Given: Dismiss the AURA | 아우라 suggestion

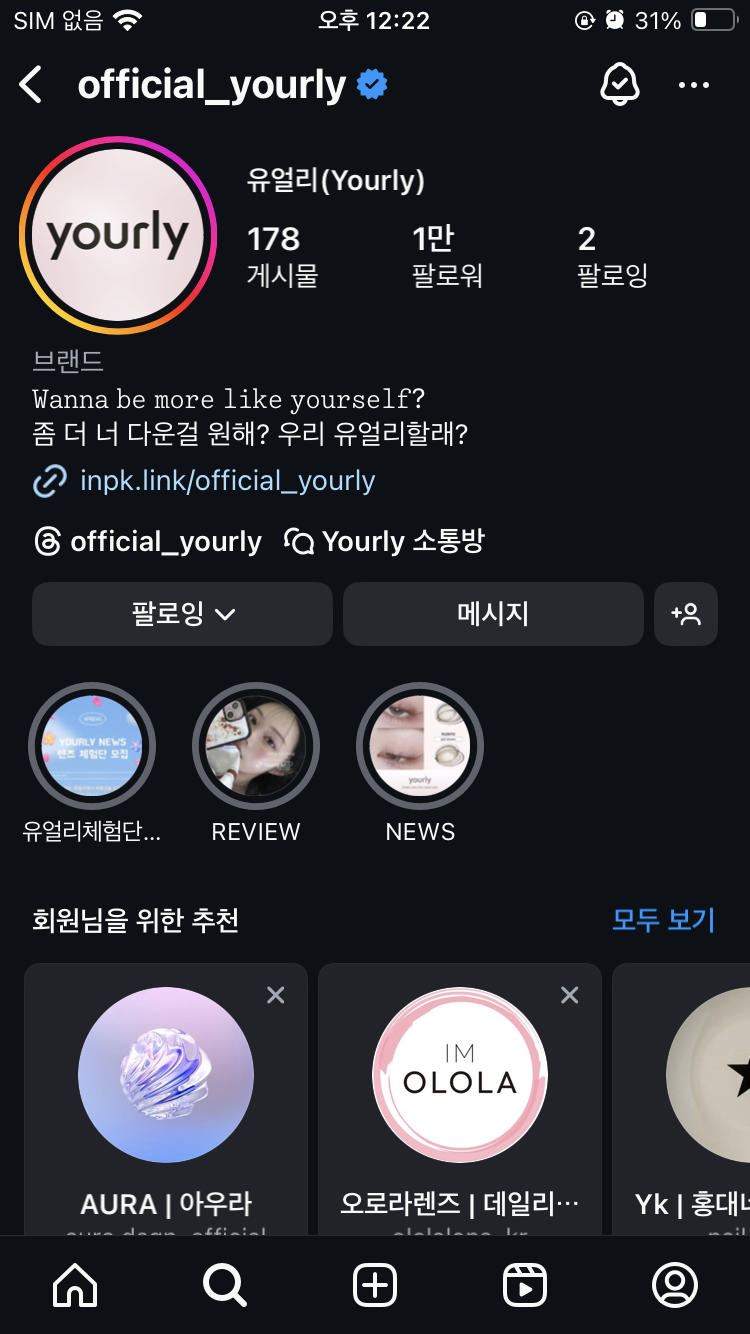Looking at the screenshot, I should click(276, 995).
